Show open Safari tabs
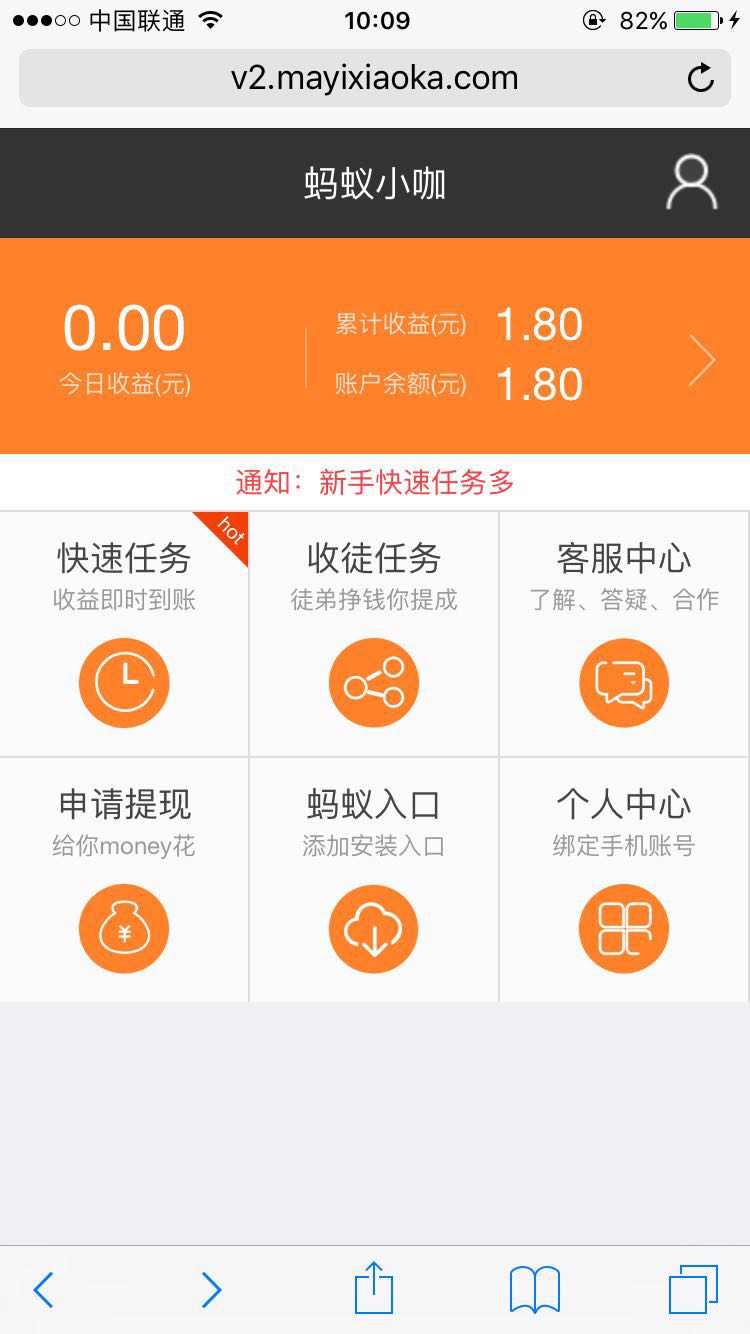The width and height of the screenshot is (750, 1334). [693, 1290]
